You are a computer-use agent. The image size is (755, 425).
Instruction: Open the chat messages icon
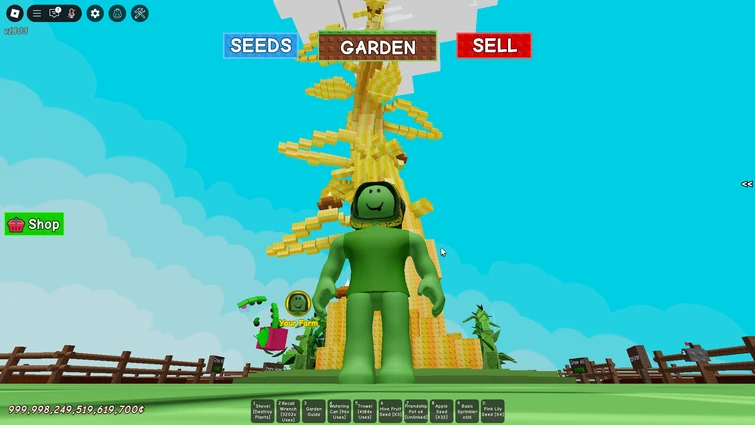pos(55,13)
